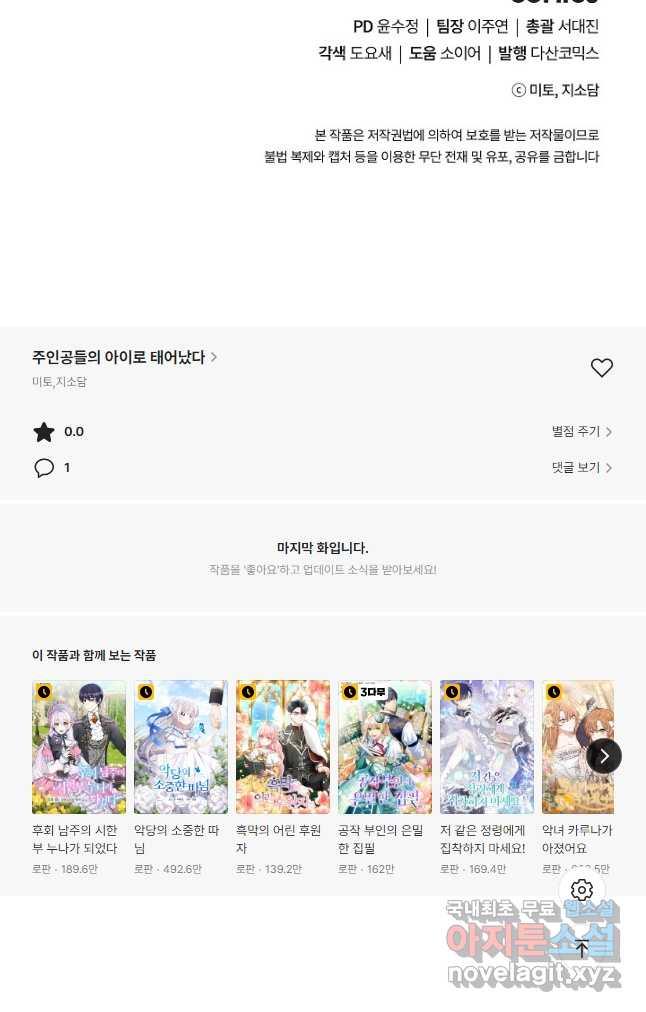The image size is (646, 1012).
Task: Tap 별점 주기 to rate
Action: (581, 432)
